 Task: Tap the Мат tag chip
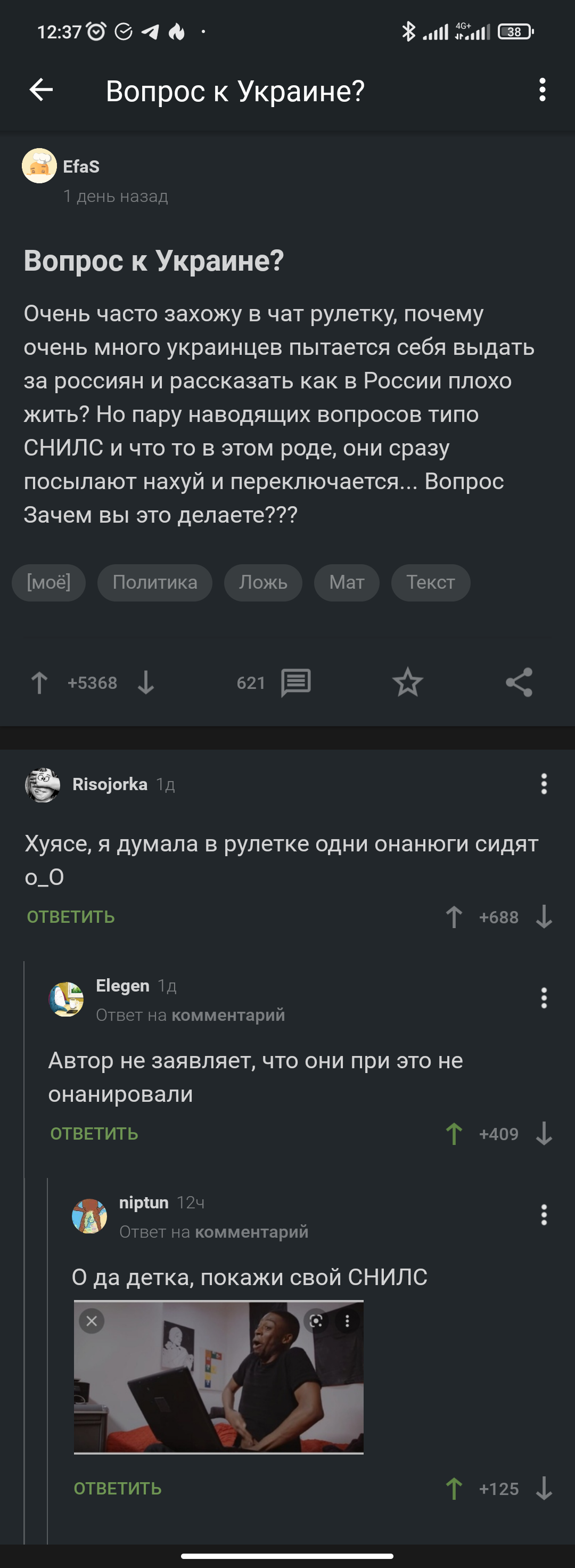[346, 582]
